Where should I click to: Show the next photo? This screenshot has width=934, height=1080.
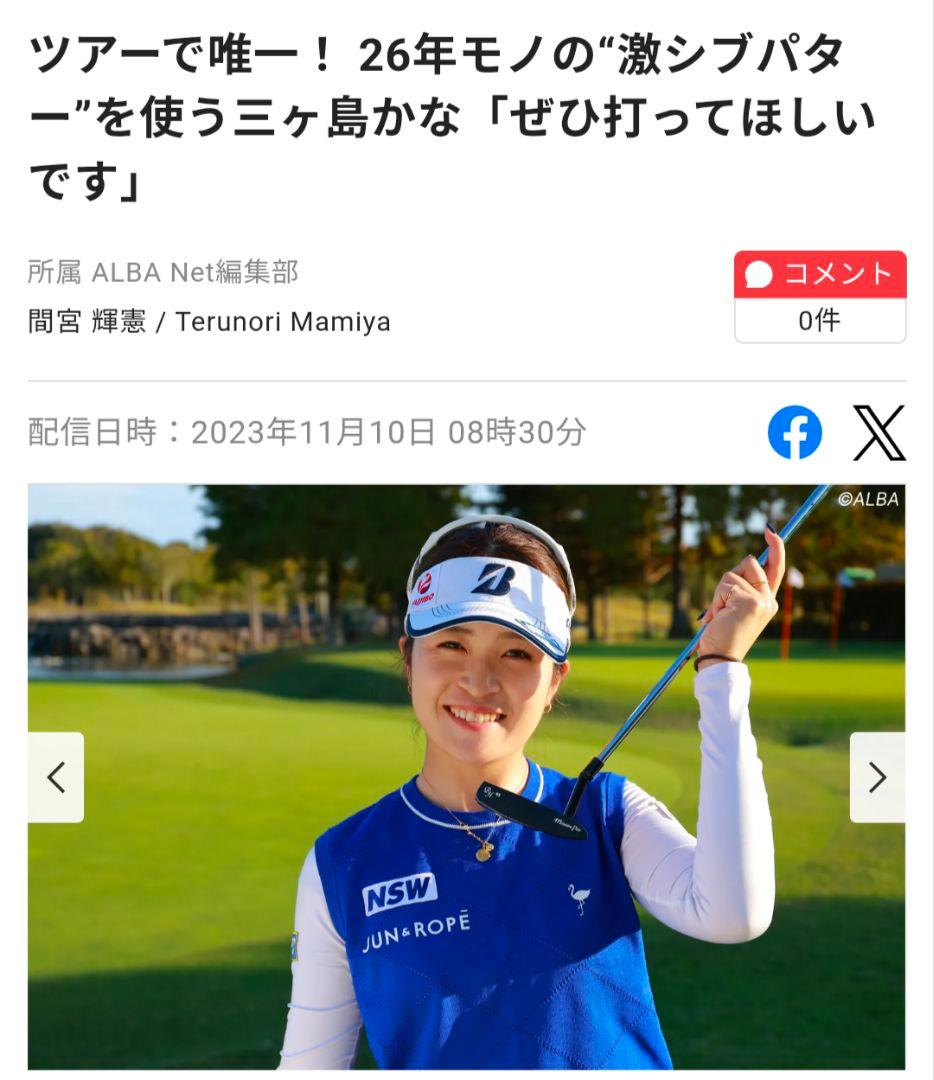[x=877, y=777]
